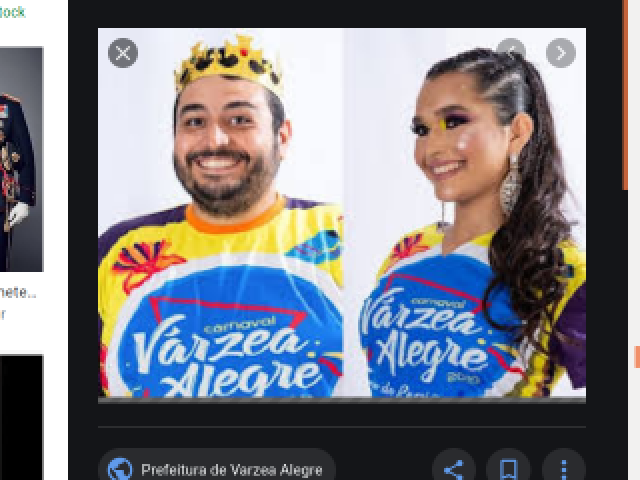640x480 pixels.
Task: Share this image
Action: pyautogui.click(x=454, y=469)
